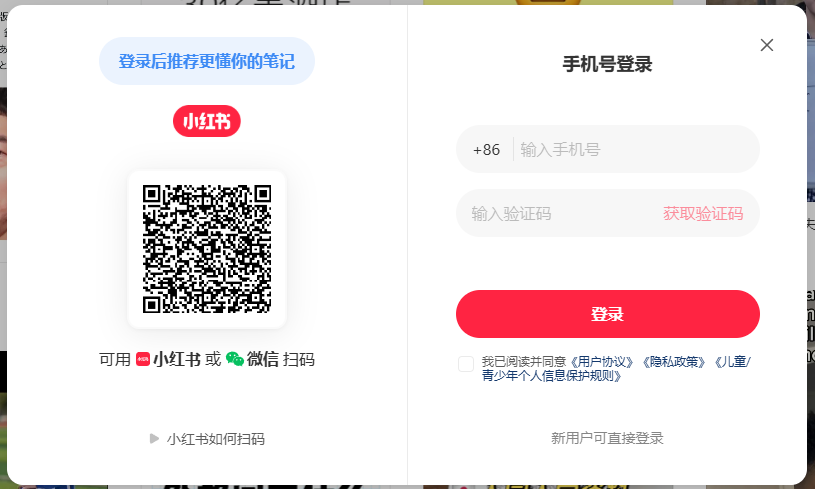The image size is (815, 489).
Task: Close the login dialog
Action: click(767, 45)
